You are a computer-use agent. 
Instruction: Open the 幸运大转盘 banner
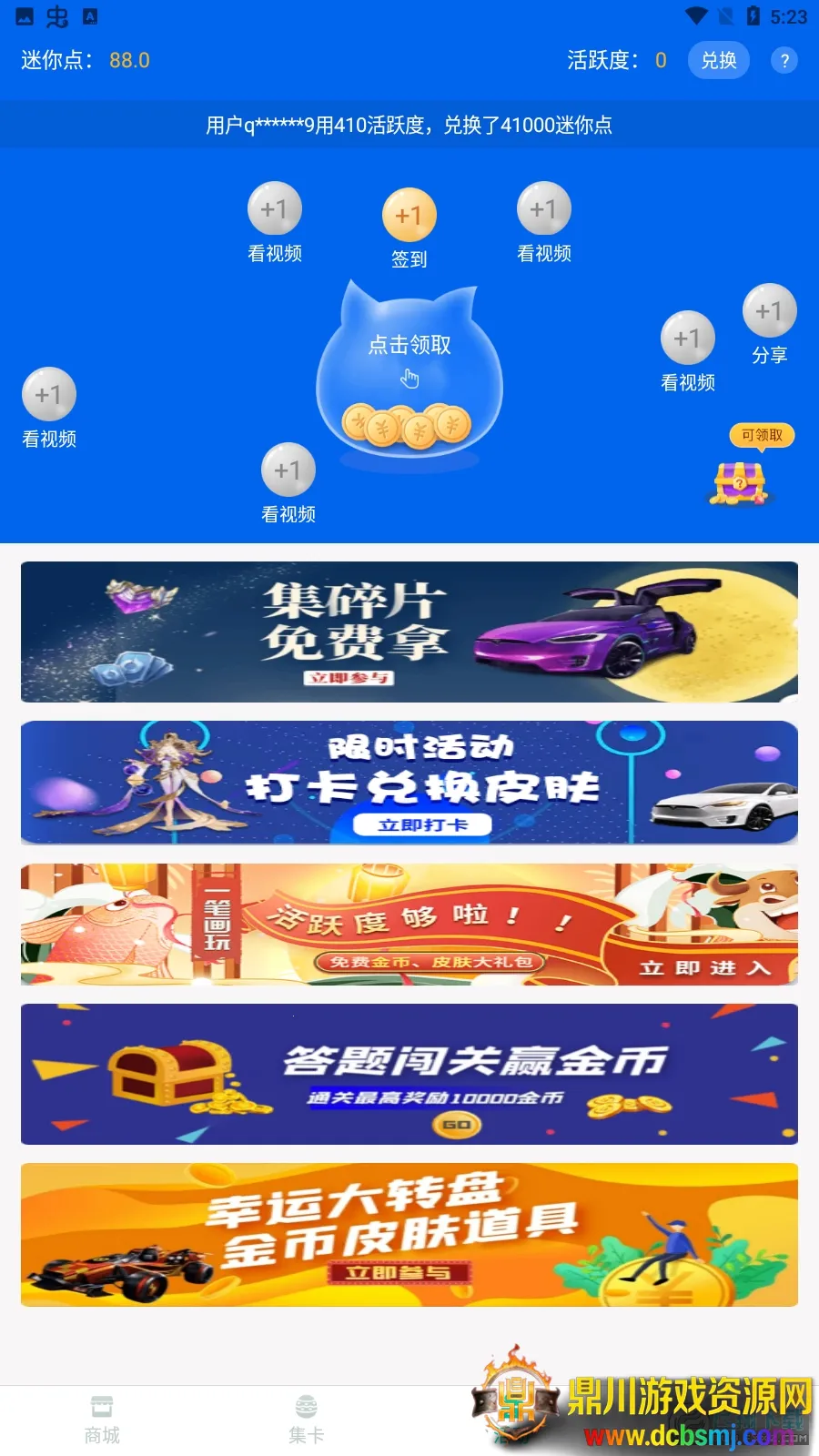click(x=409, y=1235)
